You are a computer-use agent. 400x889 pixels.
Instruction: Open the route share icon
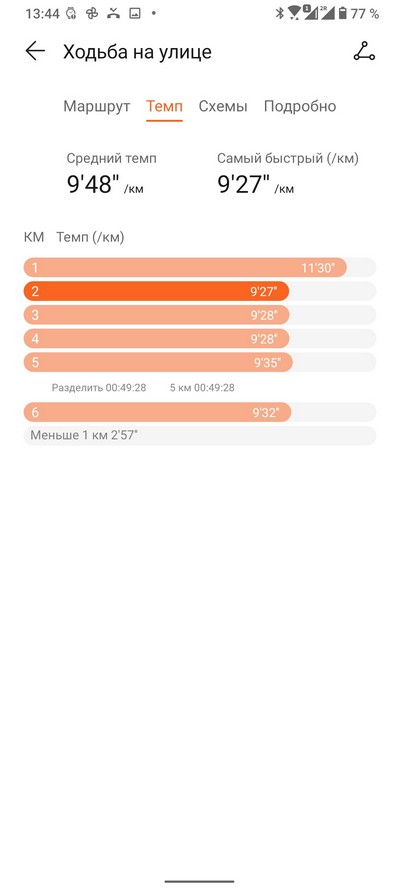(x=364, y=51)
